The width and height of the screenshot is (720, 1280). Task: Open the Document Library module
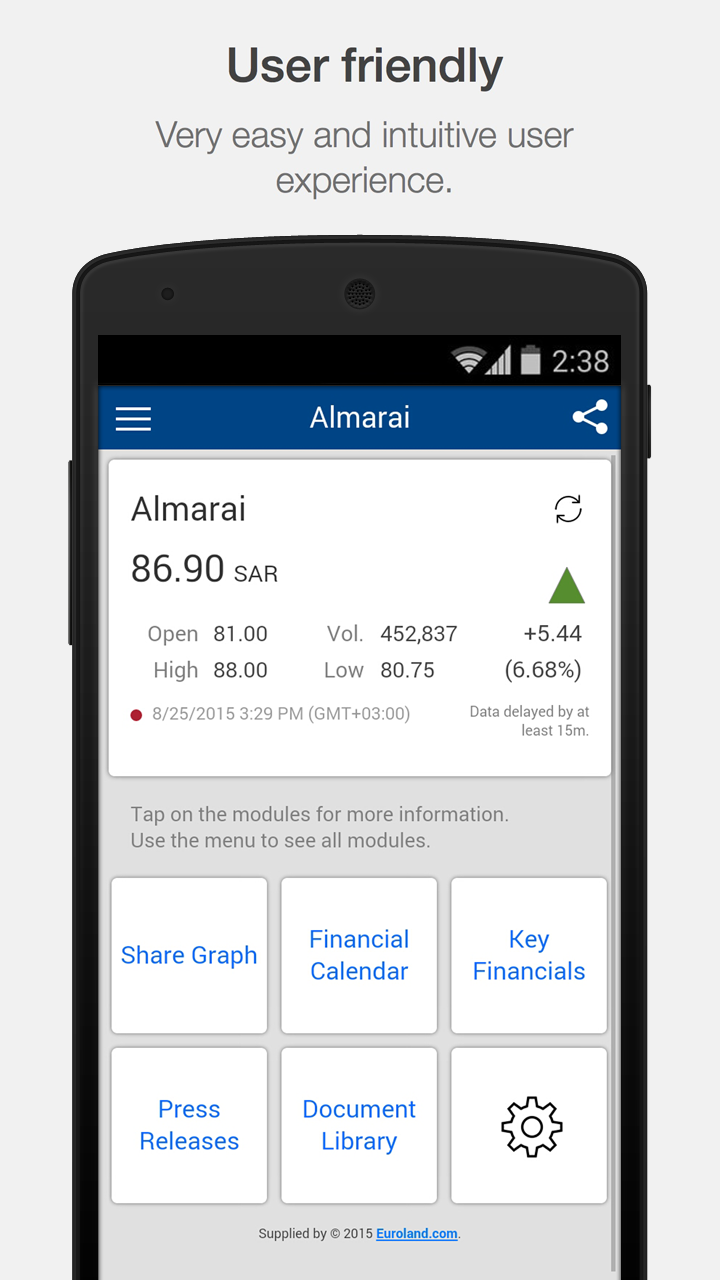pos(359,1125)
